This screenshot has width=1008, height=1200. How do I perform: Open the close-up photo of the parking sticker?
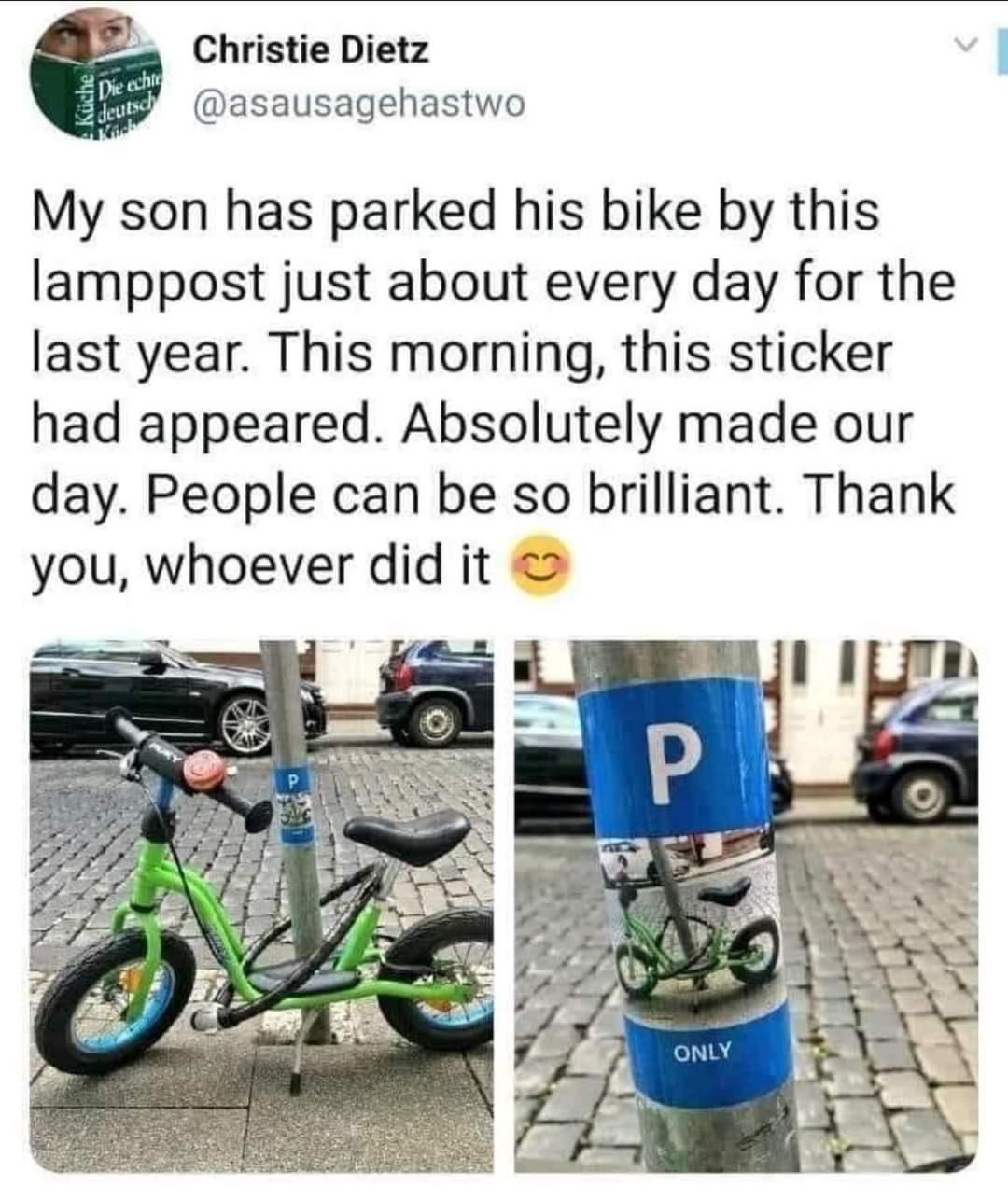coord(745,905)
